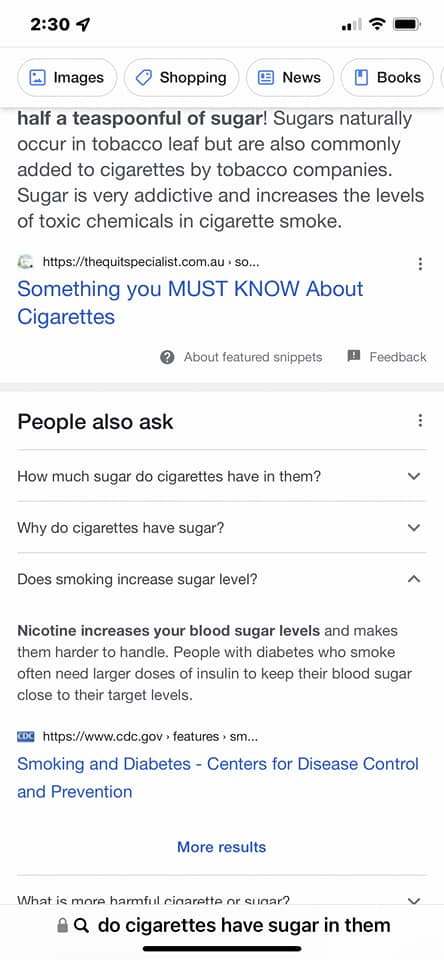Switch to the Images filter
This screenshot has height=960, width=444.
(x=67, y=78)
